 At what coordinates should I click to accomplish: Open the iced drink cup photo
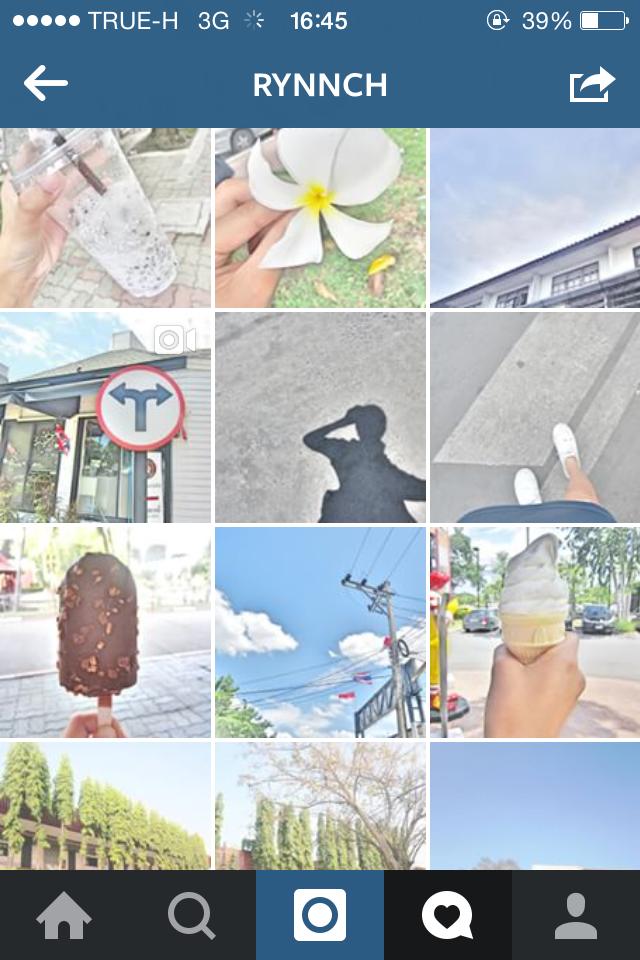coord(105,217)
